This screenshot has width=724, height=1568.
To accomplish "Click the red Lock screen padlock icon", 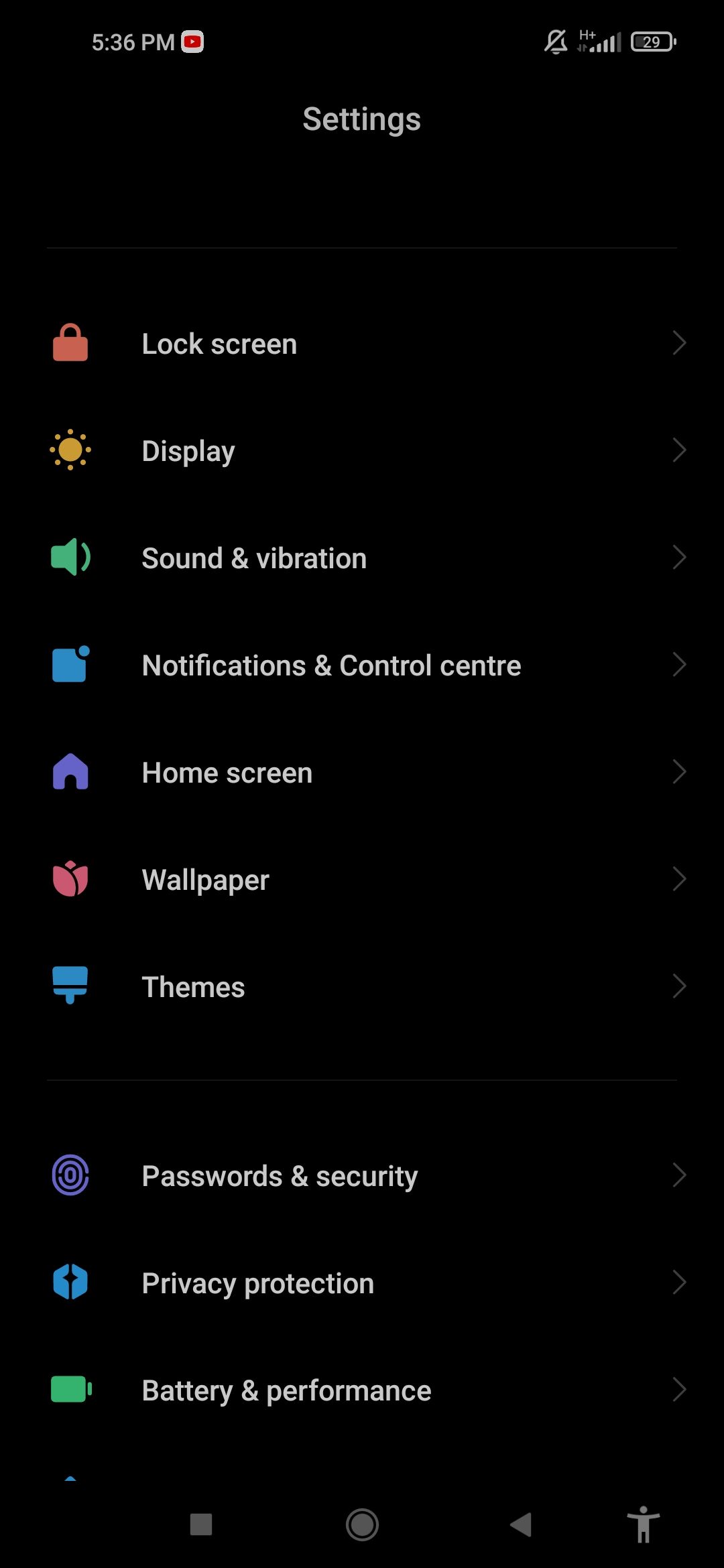I will pos(69,342).
